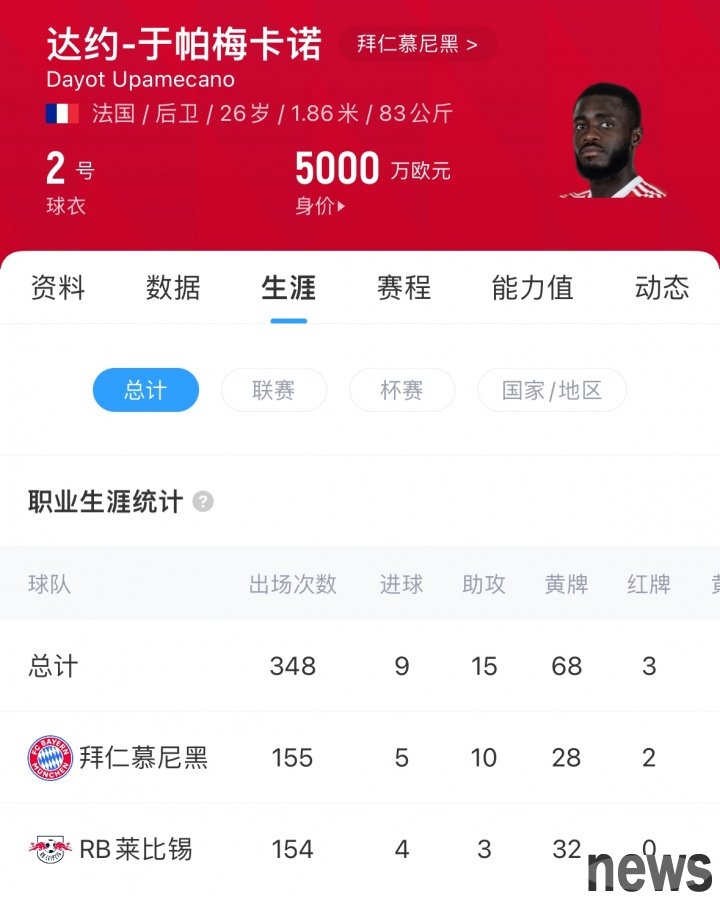This screenshot has width=720, height=897.
Task: Show the 动态 tab
Action: point(662,288)
